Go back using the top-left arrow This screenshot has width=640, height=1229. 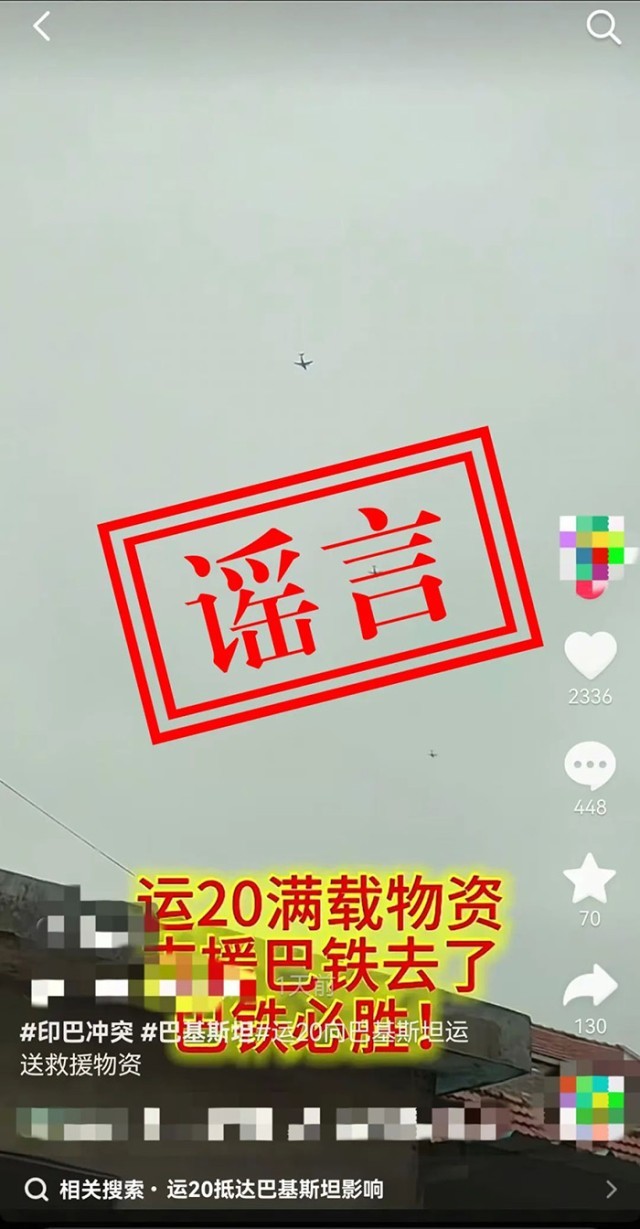coord(41,27)
